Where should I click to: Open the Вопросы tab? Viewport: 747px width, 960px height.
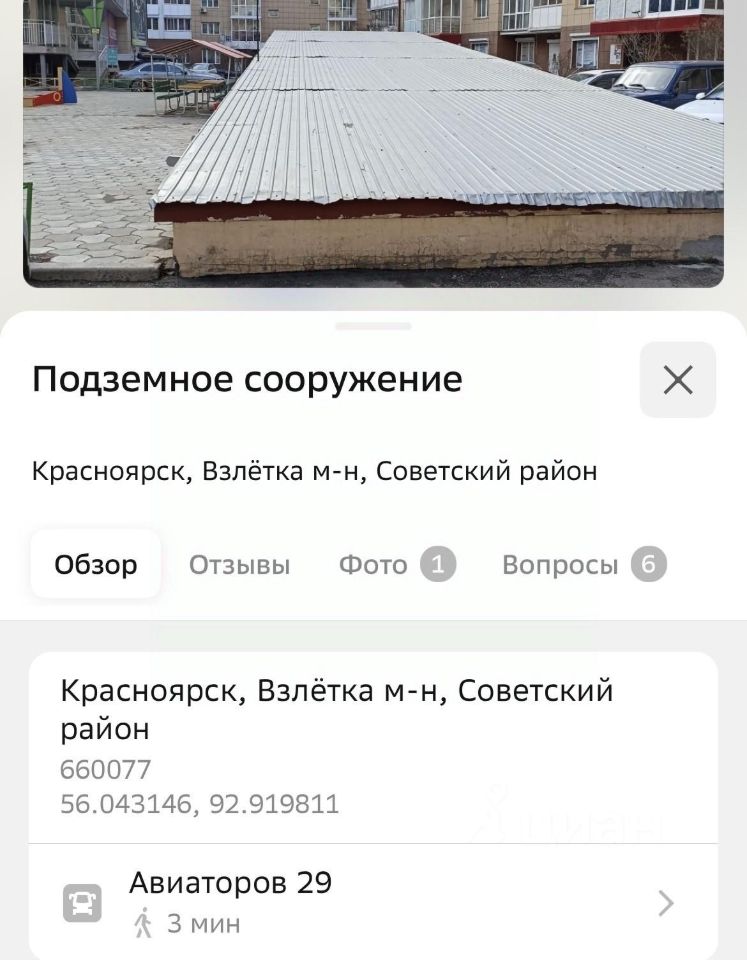pyautogui.click(x=583, y=565)
